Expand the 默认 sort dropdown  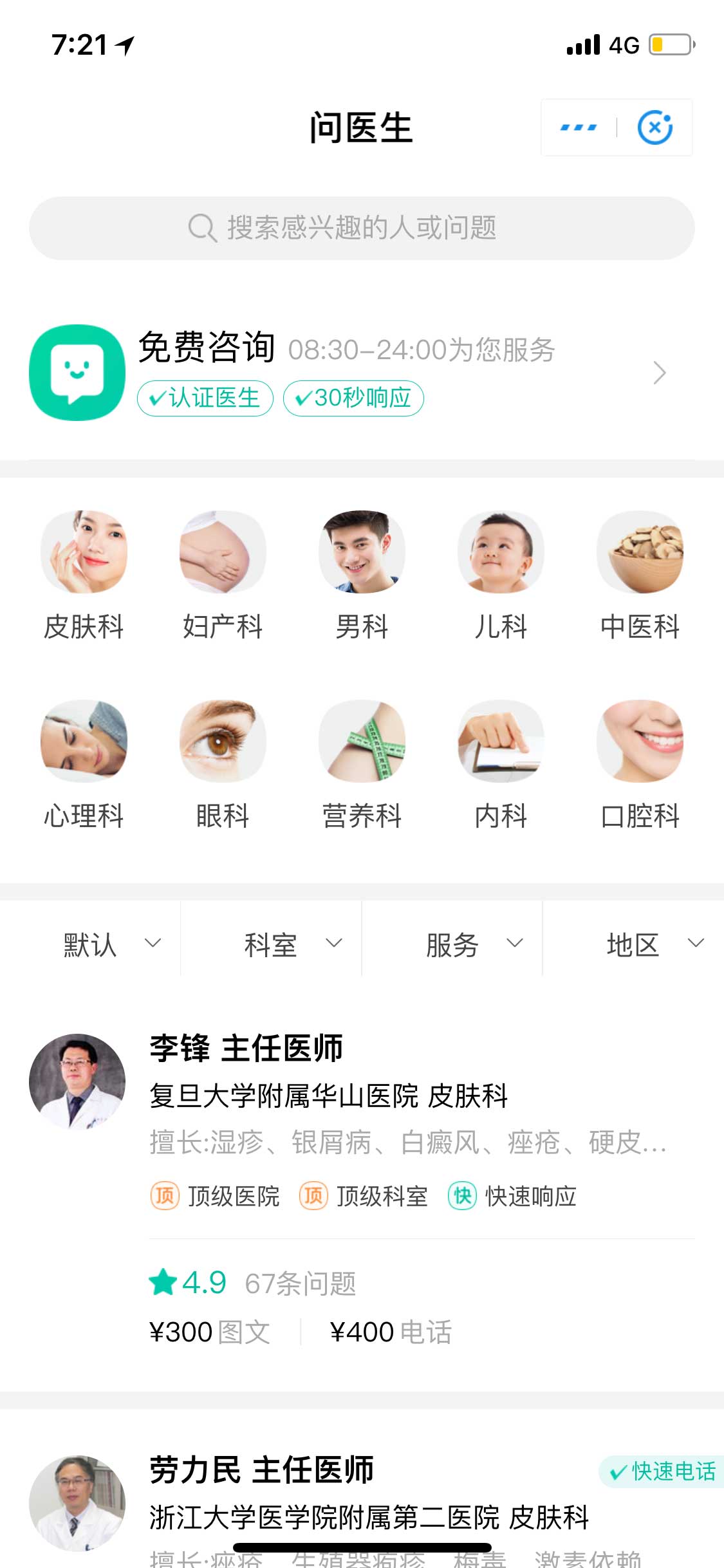[109, 944]
